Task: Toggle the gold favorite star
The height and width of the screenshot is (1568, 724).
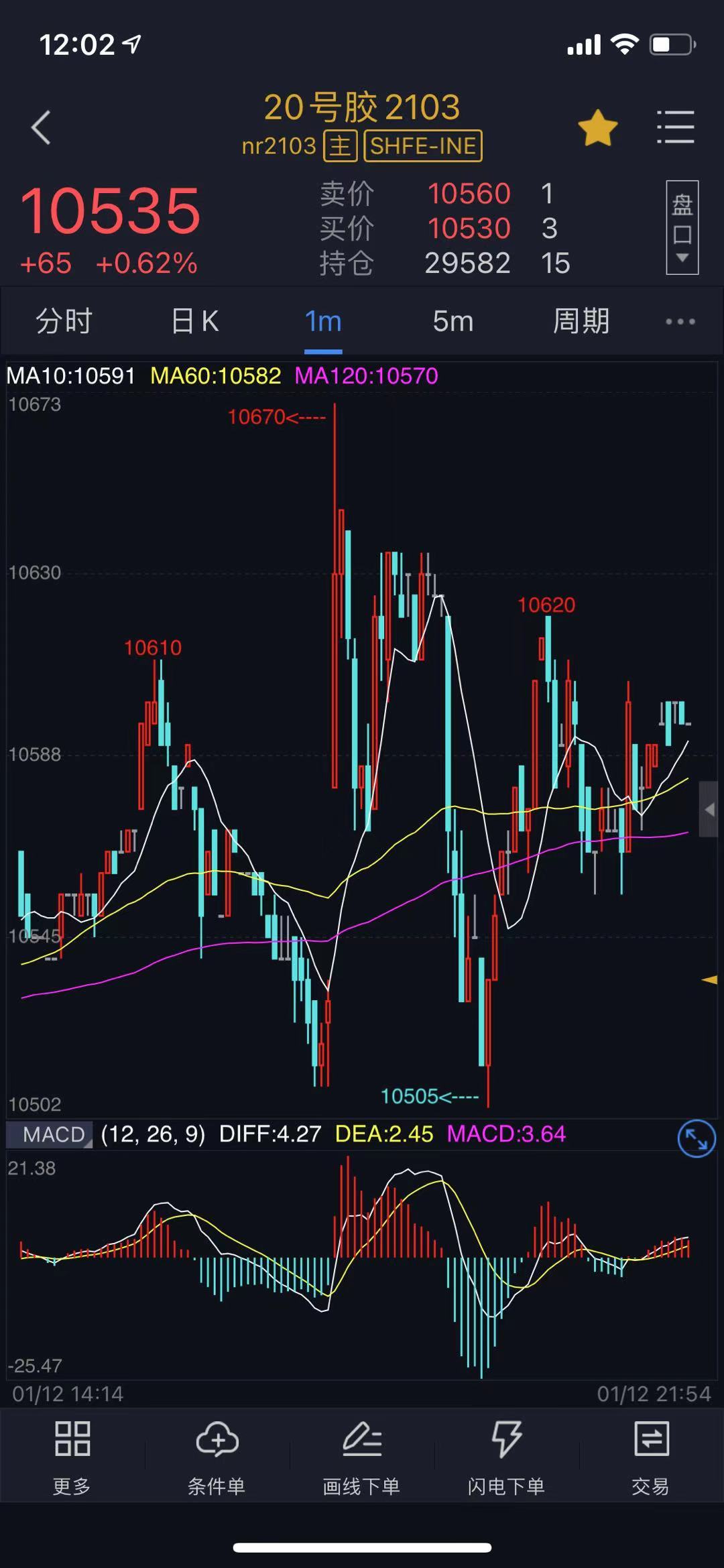Action: coord(597,127)
